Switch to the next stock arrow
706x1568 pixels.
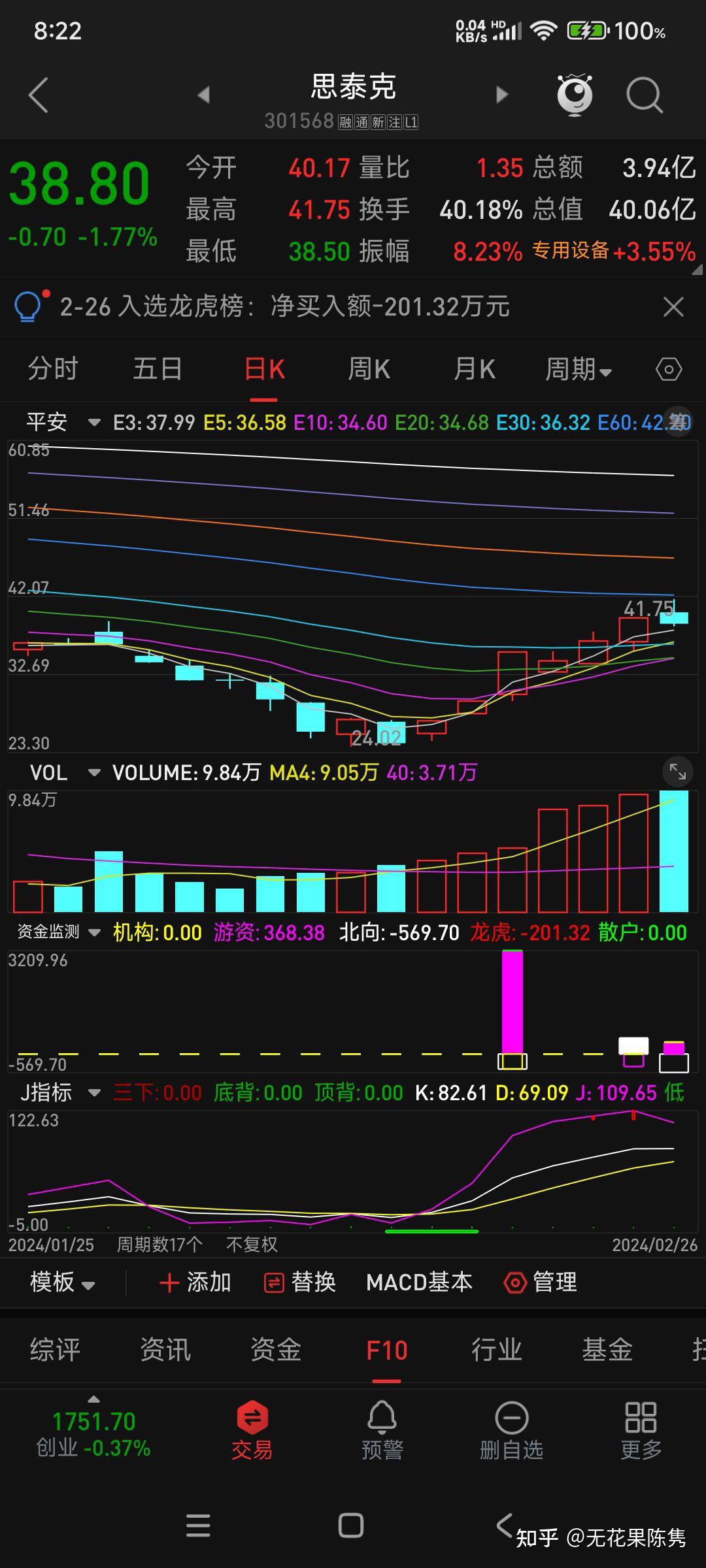click(x=502, y=95)
